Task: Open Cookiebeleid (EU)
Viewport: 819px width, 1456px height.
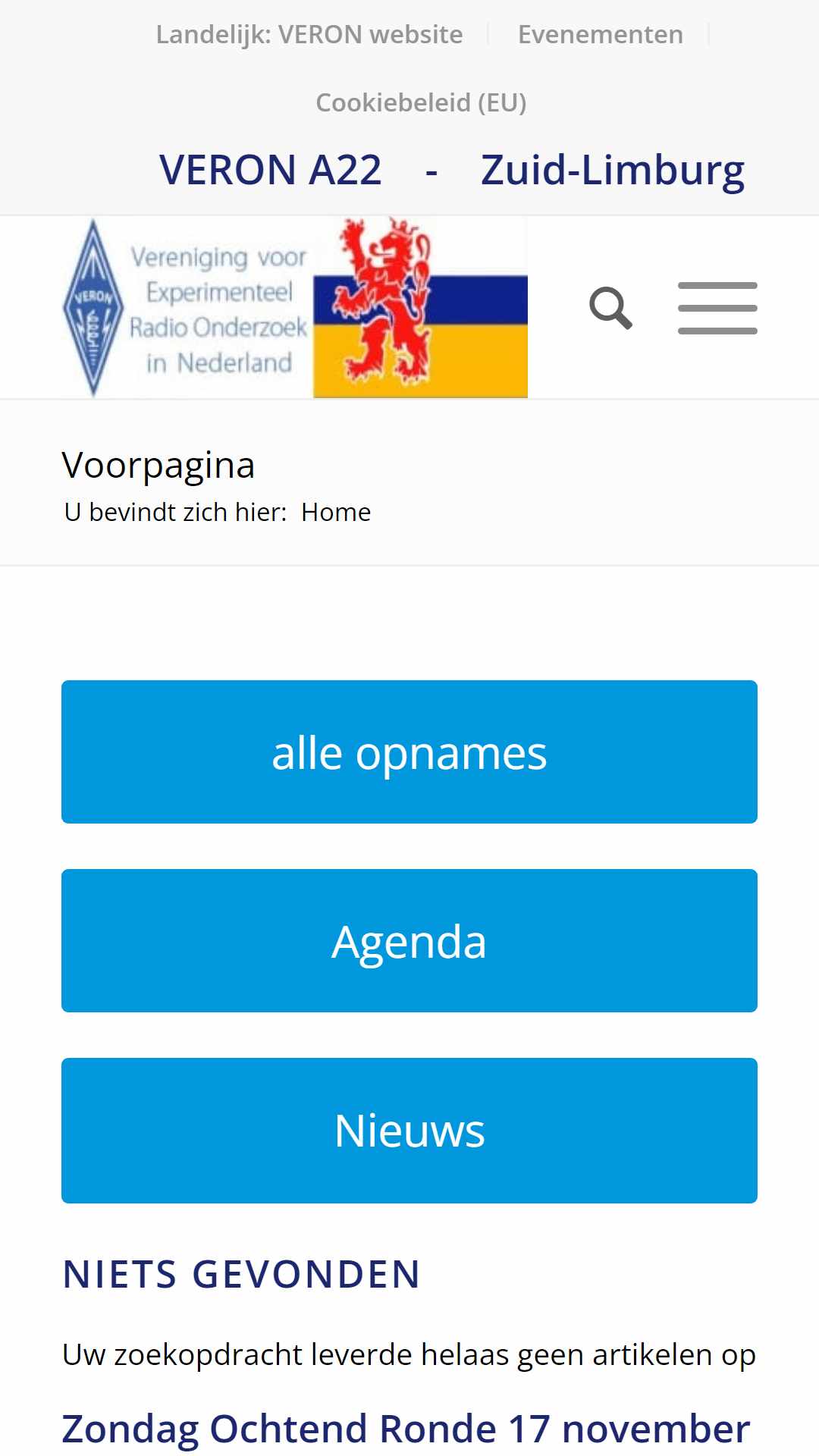Action: [x=421, y=102]
